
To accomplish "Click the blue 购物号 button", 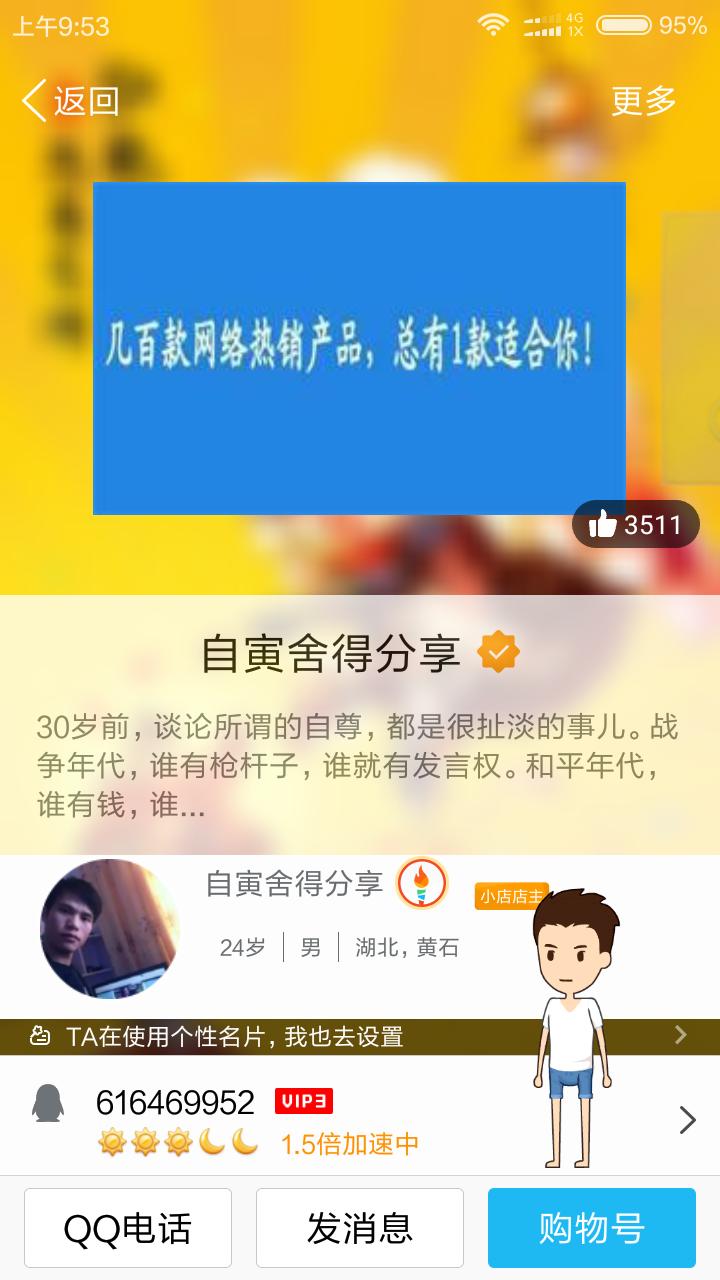I will [x=591, y=1228].
